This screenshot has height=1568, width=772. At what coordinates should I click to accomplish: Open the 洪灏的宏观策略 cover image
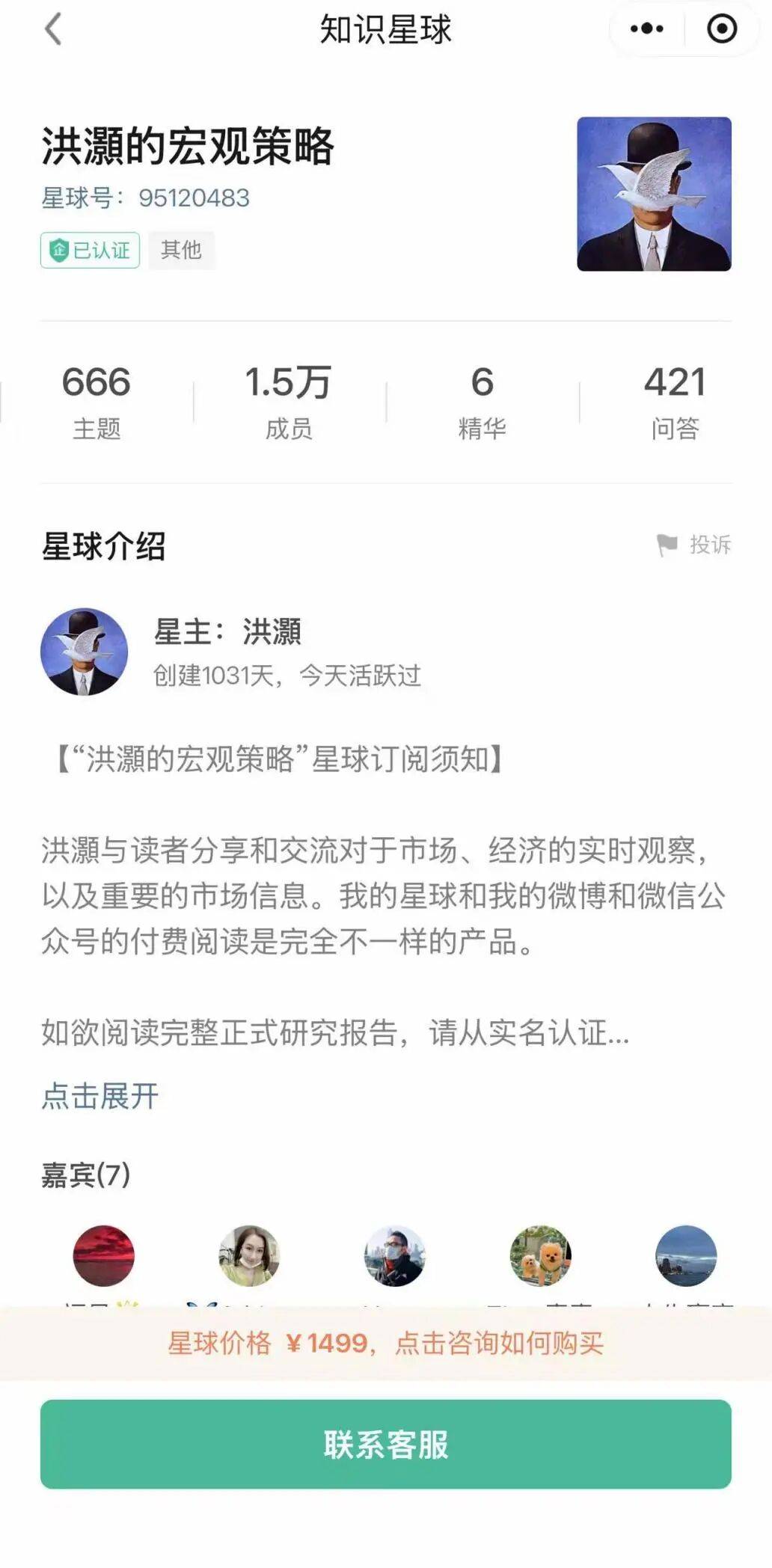point(654,194)
